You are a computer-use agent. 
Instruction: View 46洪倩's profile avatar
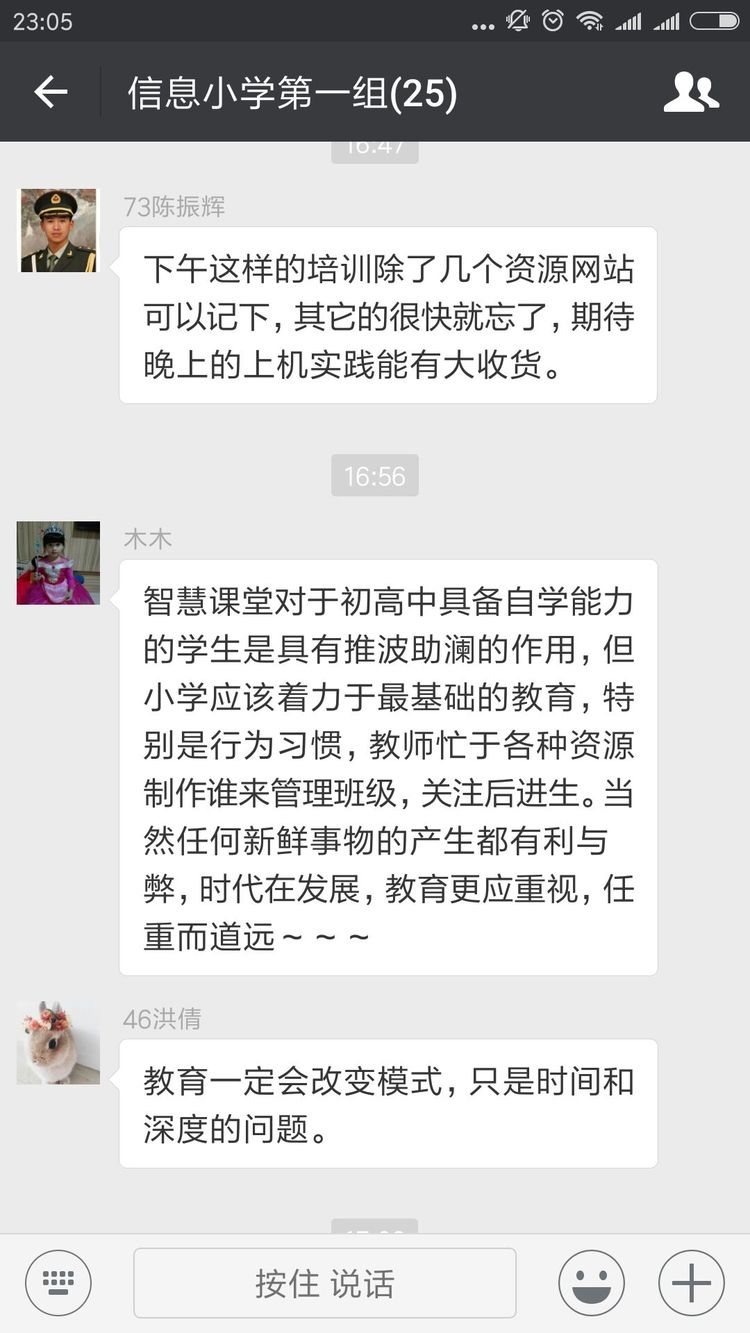59,1043
